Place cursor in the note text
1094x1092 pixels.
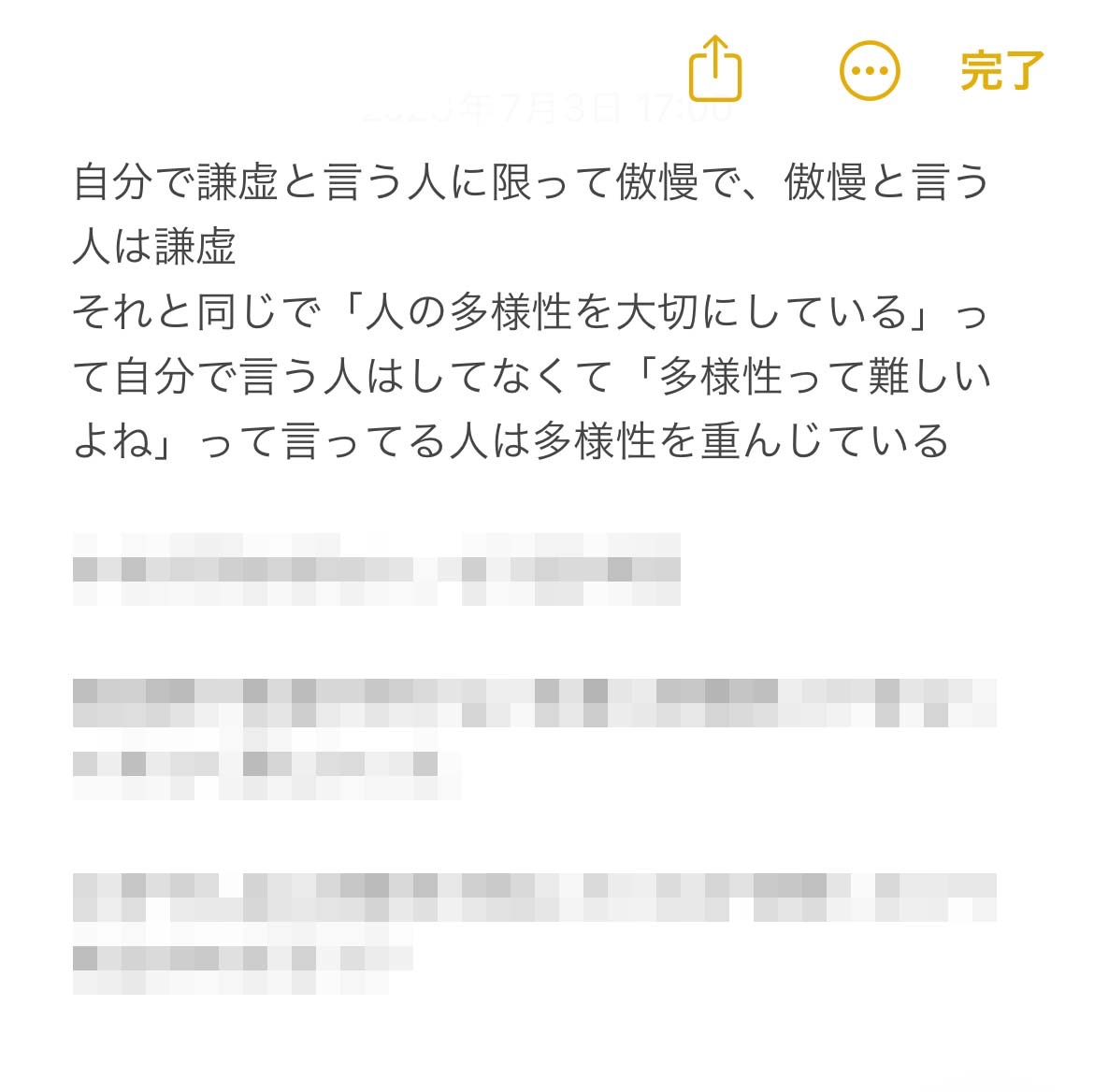point(529,312)
